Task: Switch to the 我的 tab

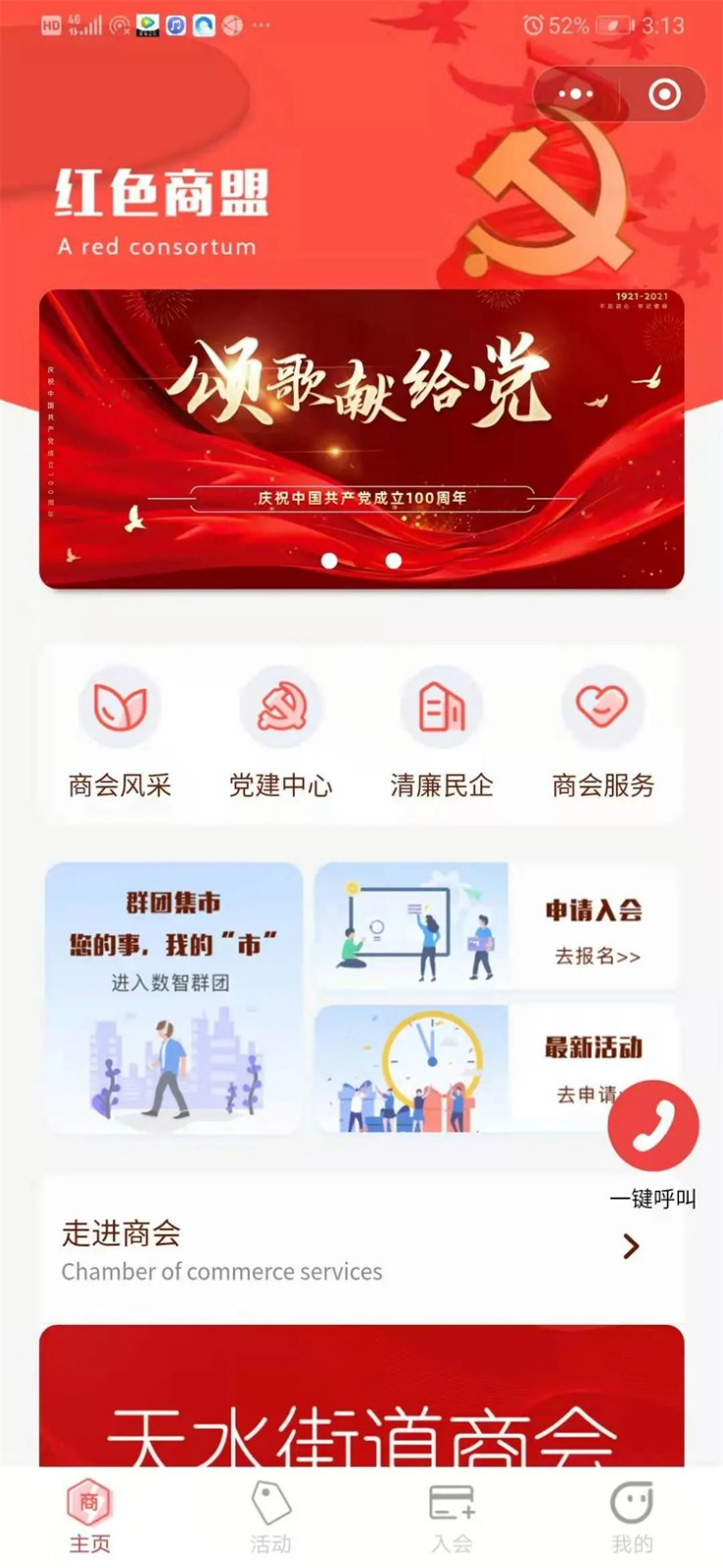Action: 632,1517
